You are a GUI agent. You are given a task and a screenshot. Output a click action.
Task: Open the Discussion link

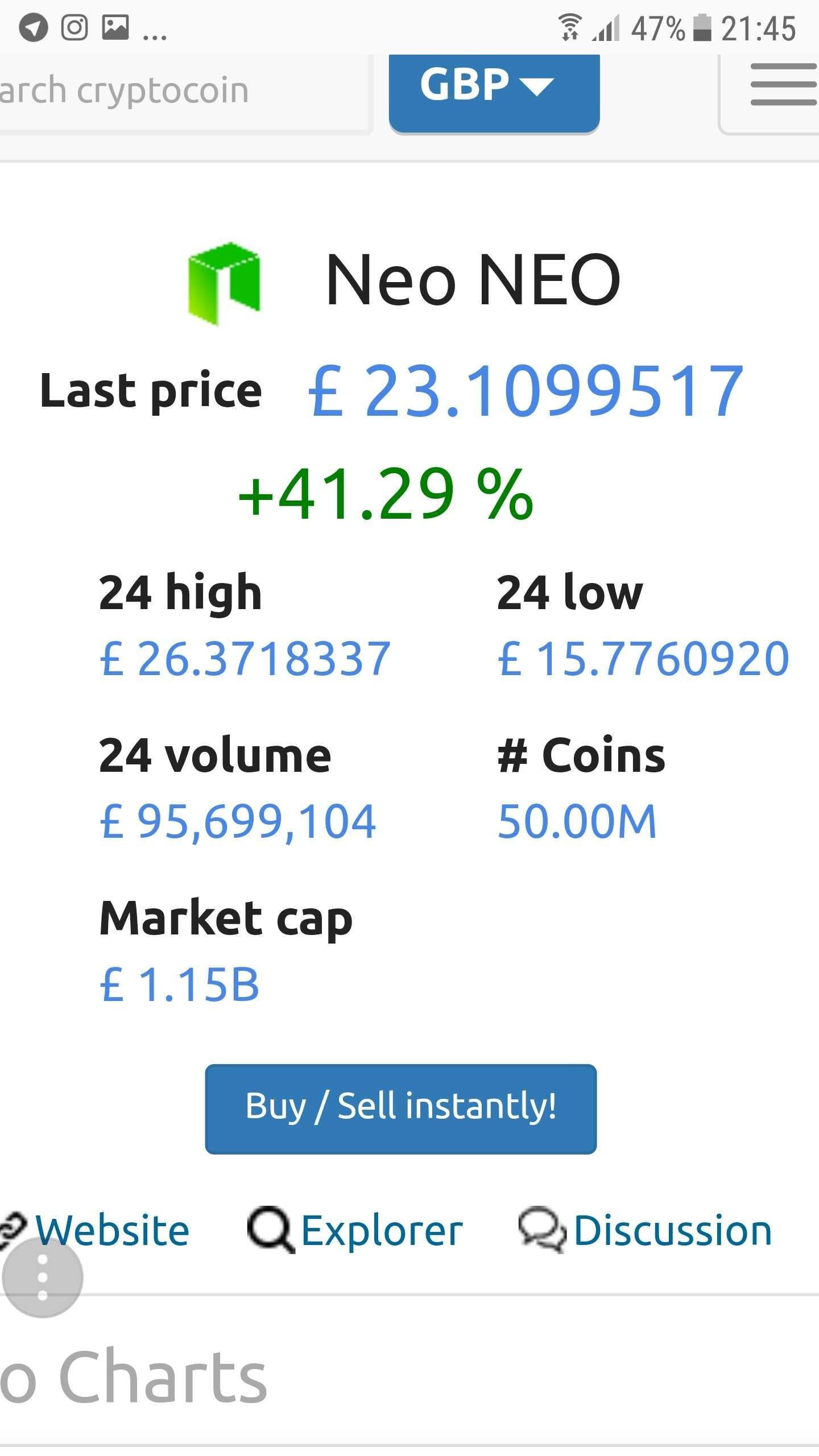(671, 1231)
